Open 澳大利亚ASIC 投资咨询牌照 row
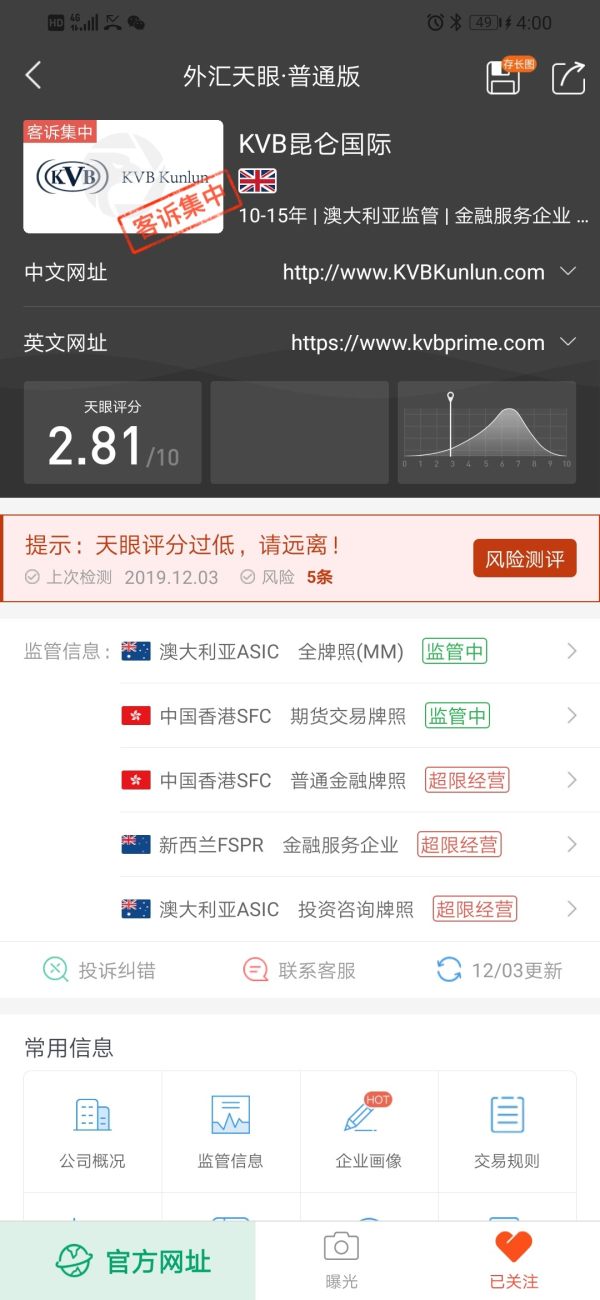Viewport: 600px width, 1300px height. point(348,909)
